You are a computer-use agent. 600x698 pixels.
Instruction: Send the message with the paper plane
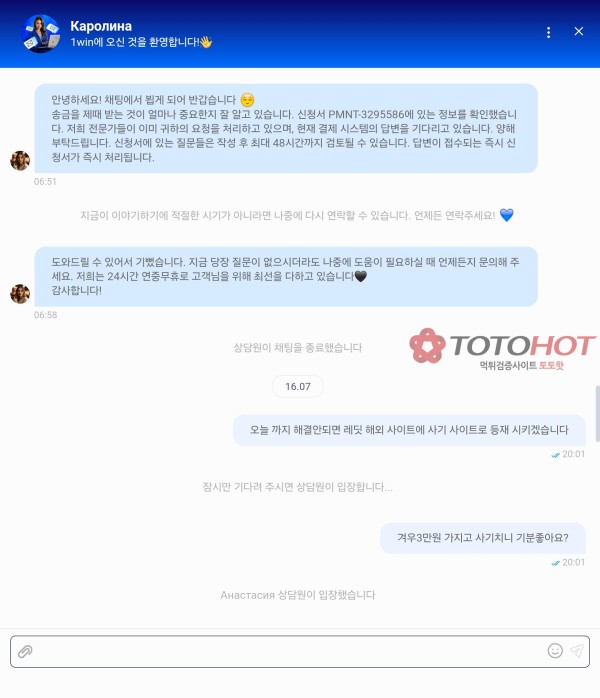coord(577,651)
